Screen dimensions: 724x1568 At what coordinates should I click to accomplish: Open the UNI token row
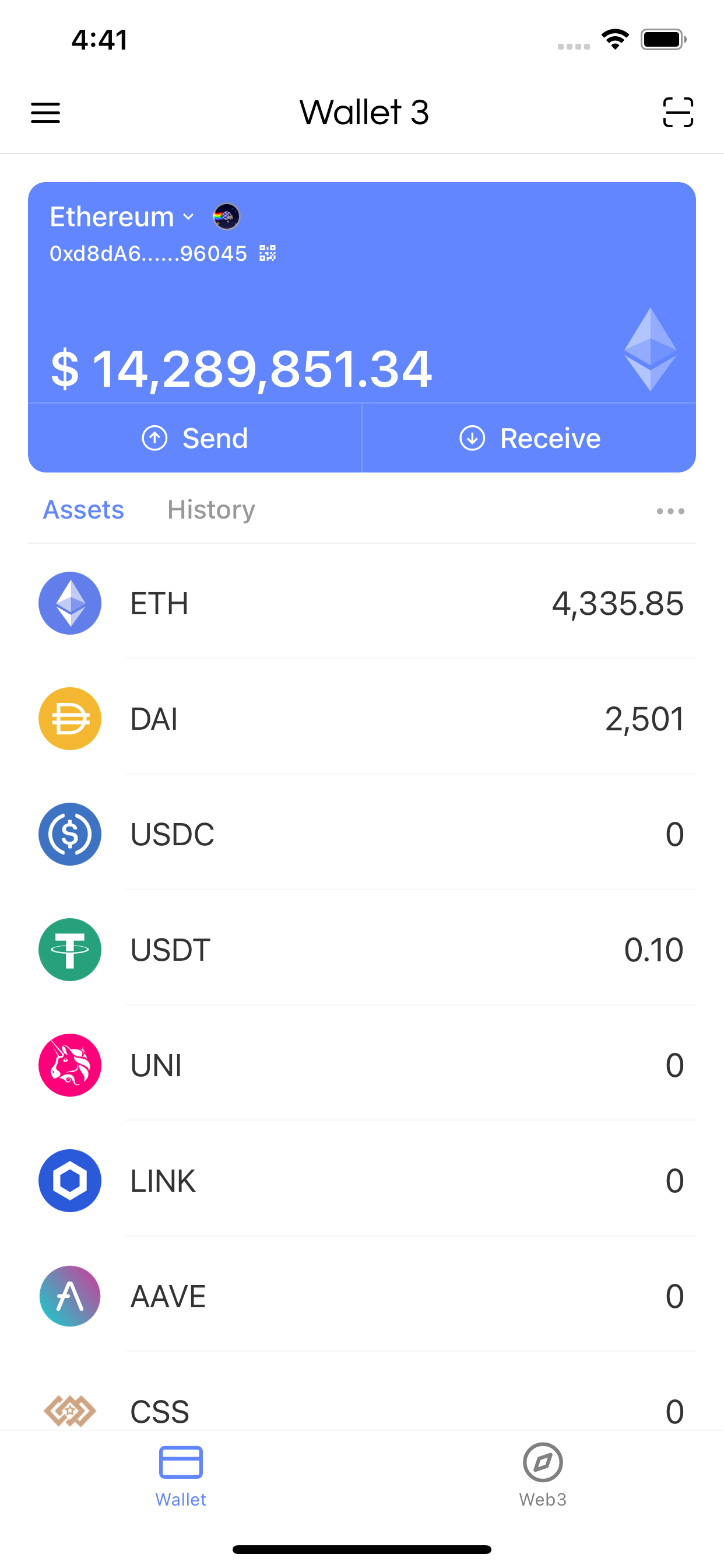(362, 1065)
